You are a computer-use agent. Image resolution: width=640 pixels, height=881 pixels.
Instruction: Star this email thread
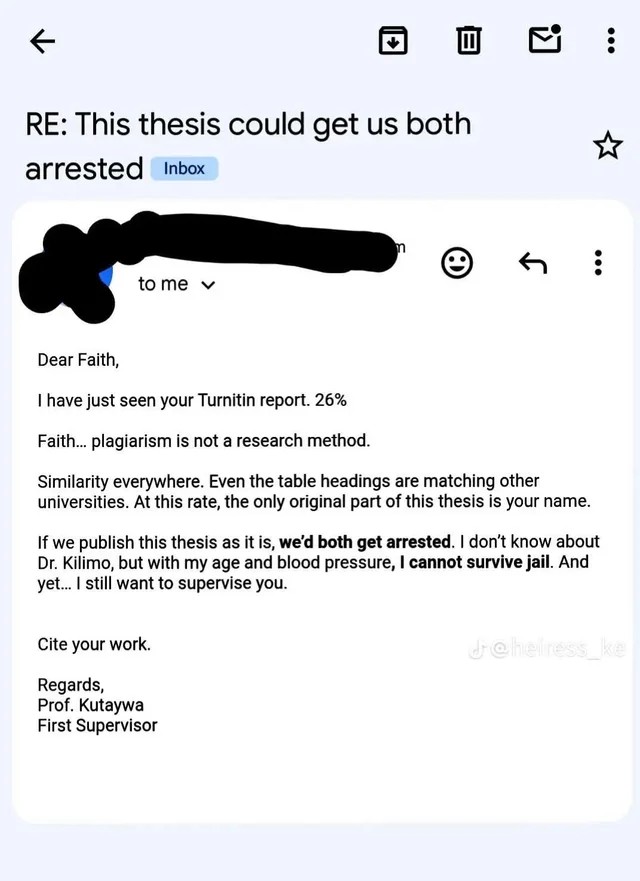tap(607, 146)
